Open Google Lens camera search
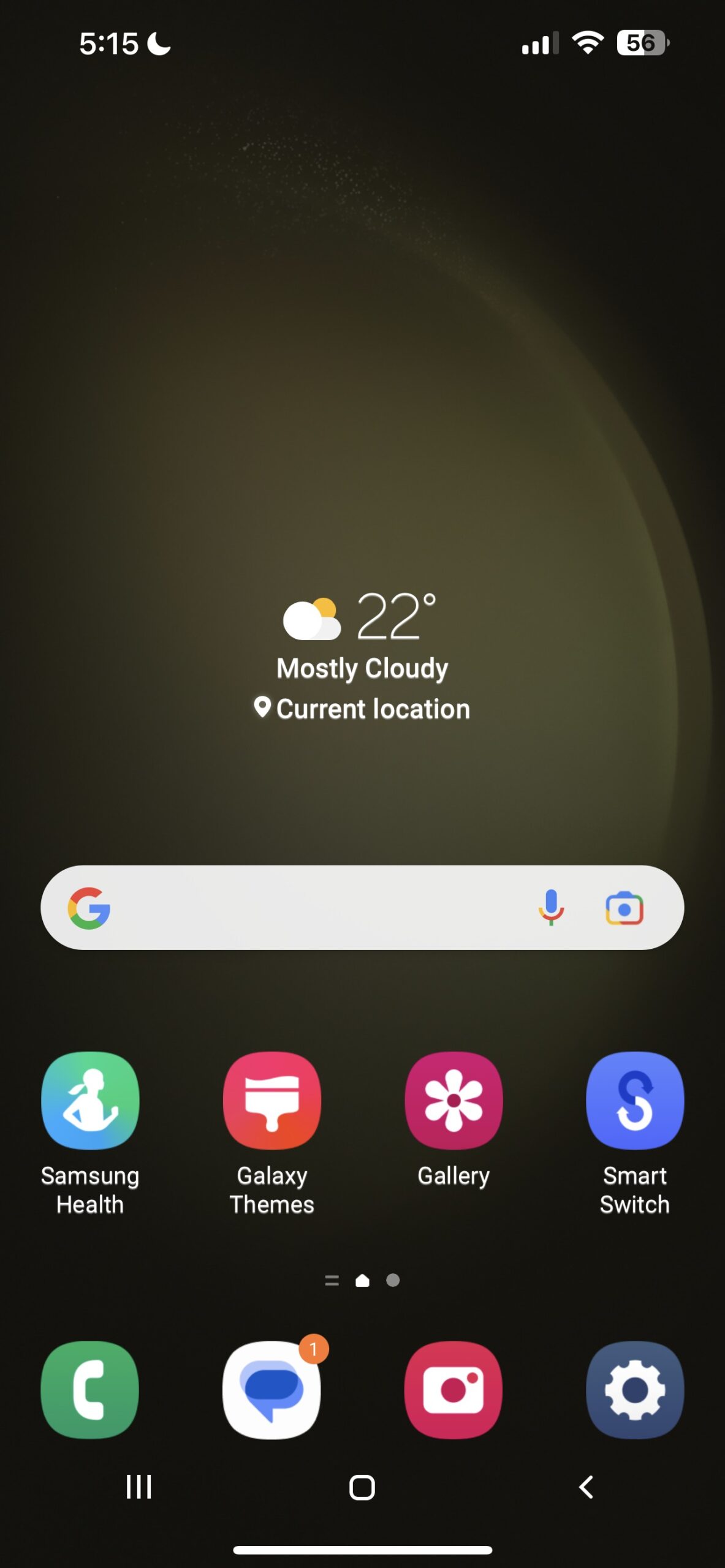This screenshot has height=1568, width=725. pos(624,908)
